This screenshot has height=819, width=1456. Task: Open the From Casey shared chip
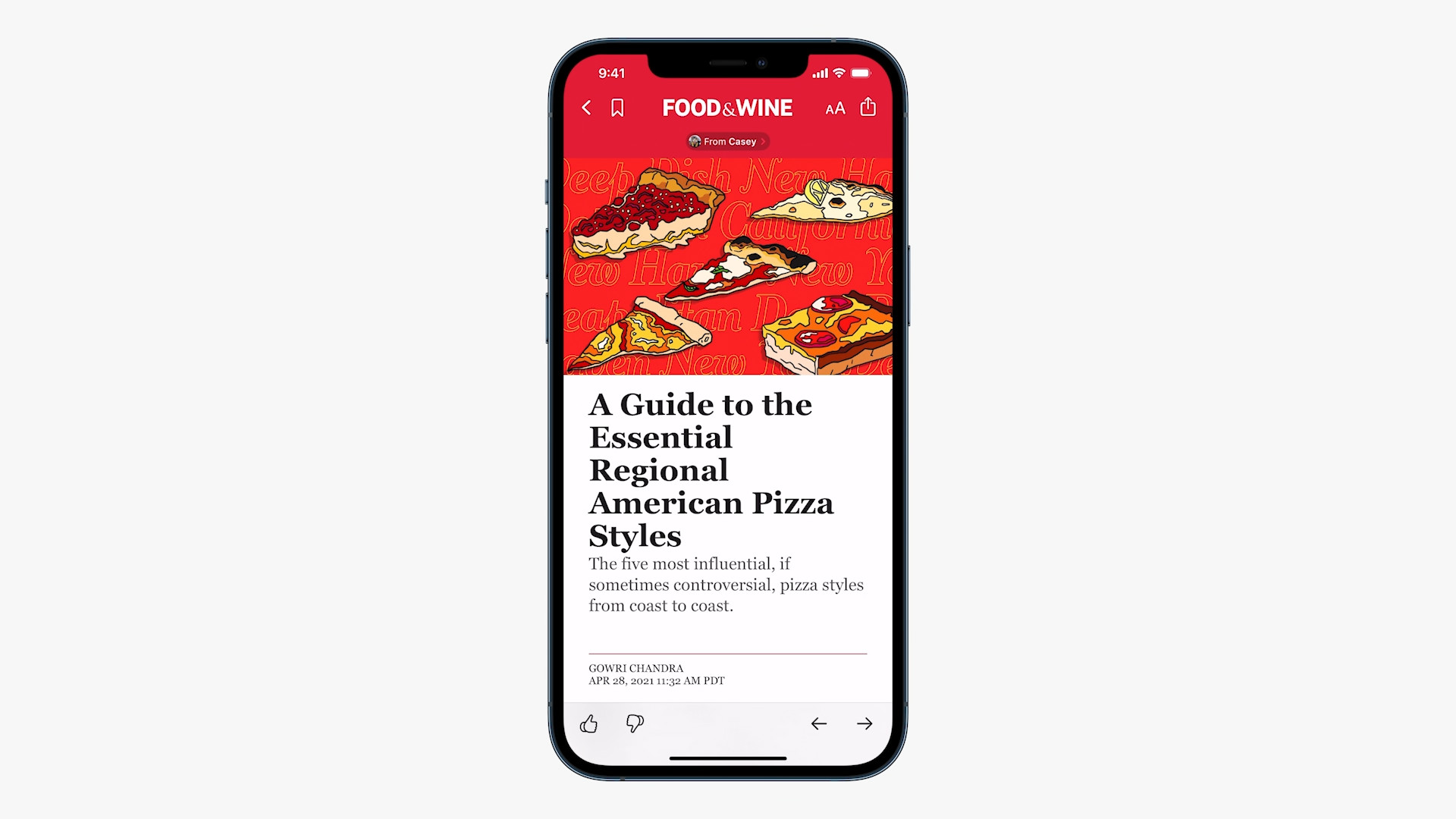point(728,142)
